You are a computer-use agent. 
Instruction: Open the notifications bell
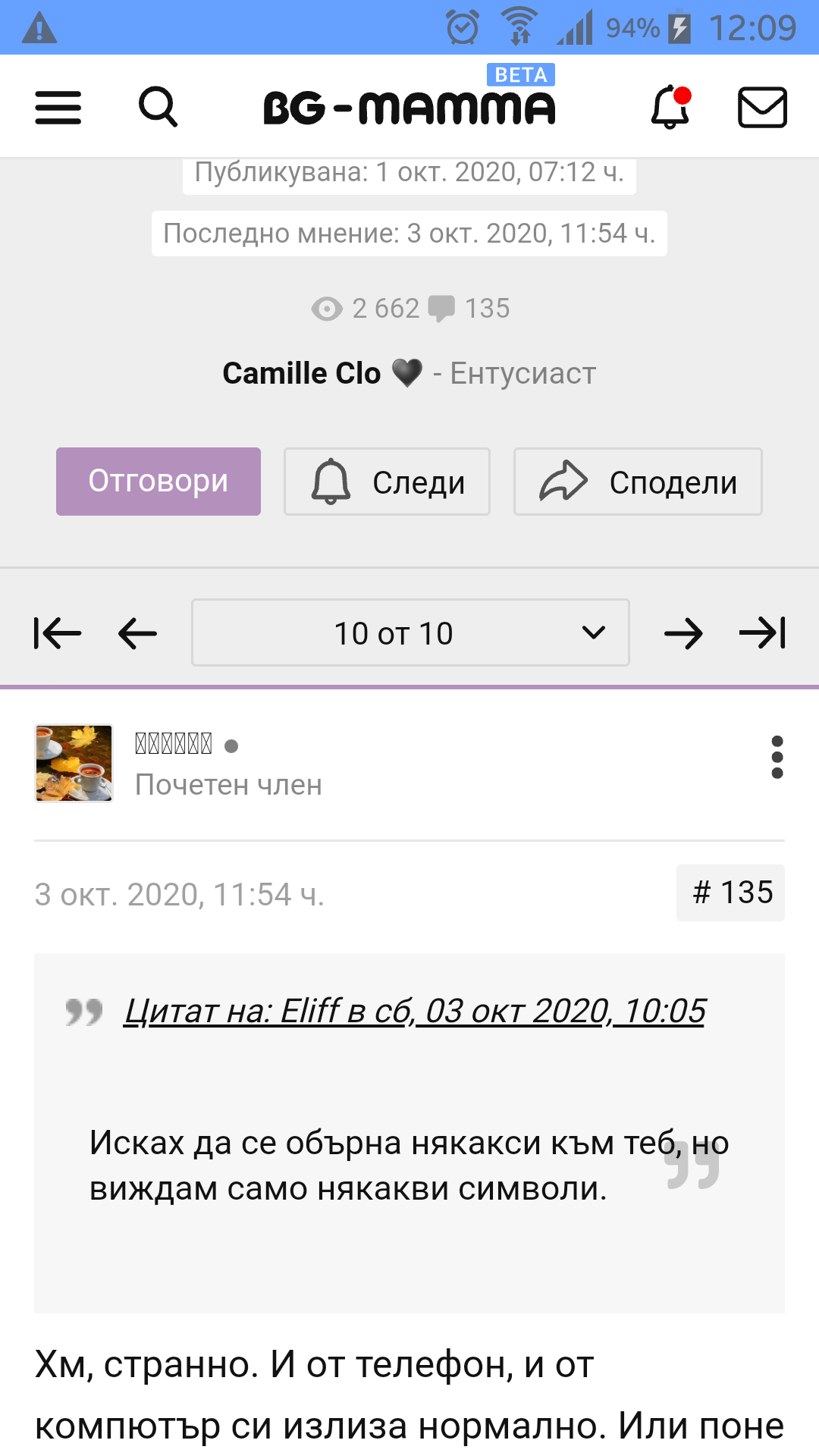[x=670, y=107]
